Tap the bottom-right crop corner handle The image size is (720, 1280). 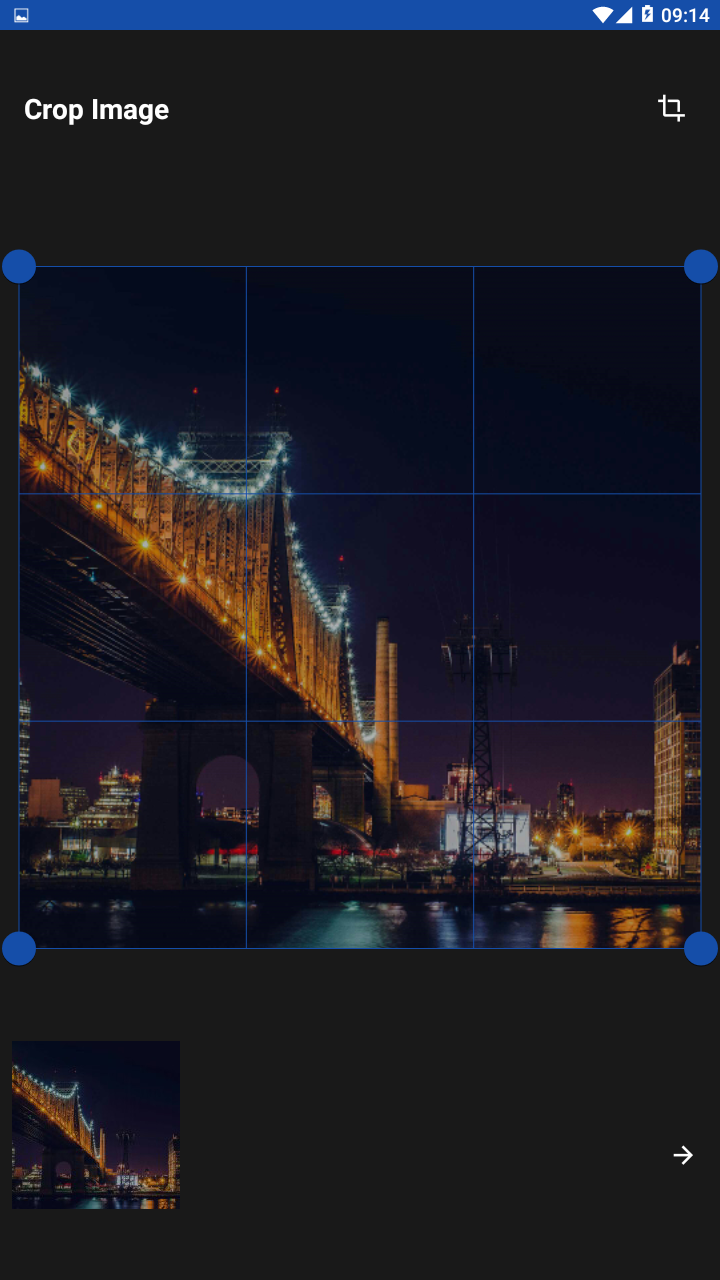pyautogui.click(x=701, y=949)
